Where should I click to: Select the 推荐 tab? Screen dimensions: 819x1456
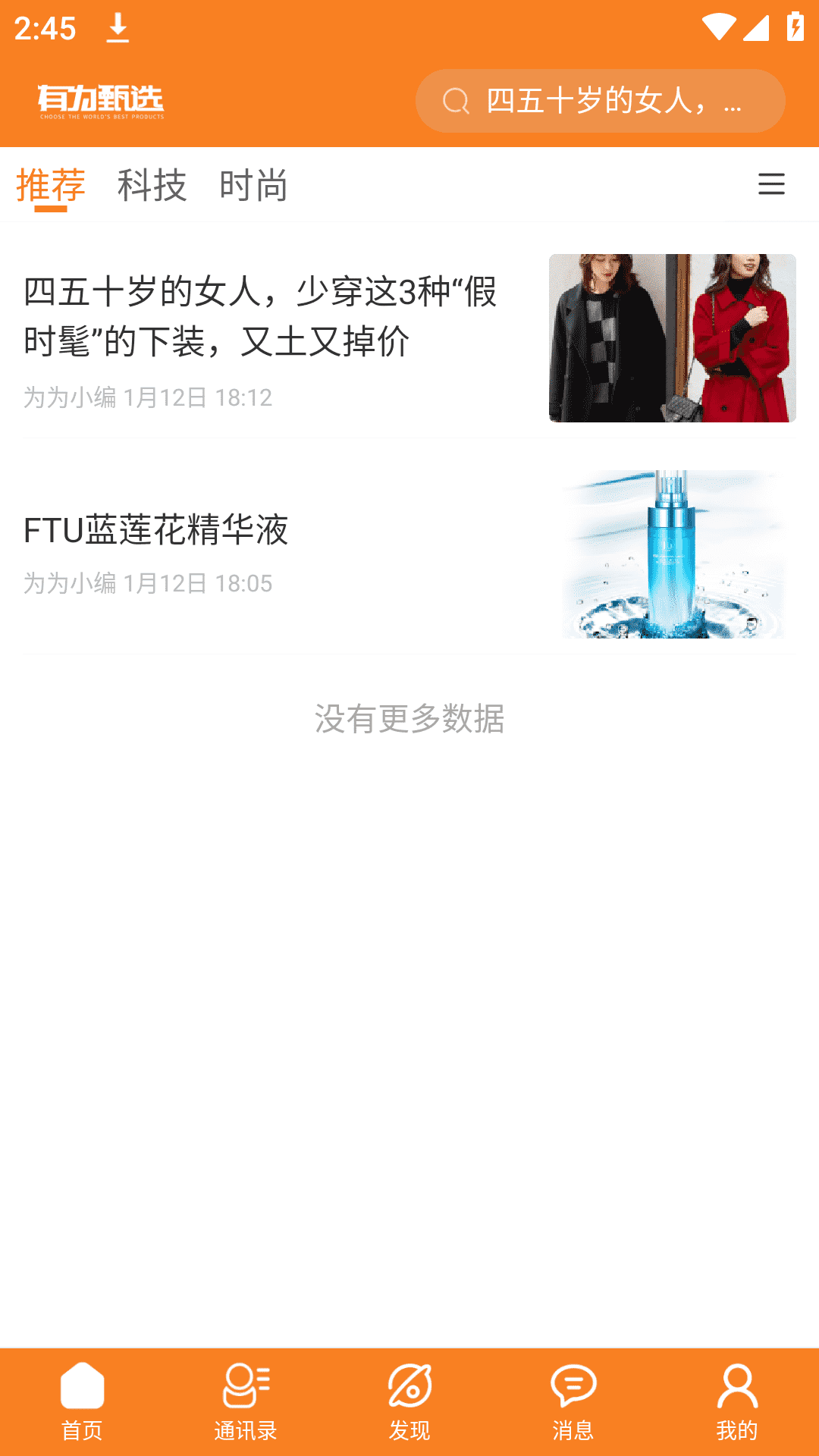tap(51, 185)
